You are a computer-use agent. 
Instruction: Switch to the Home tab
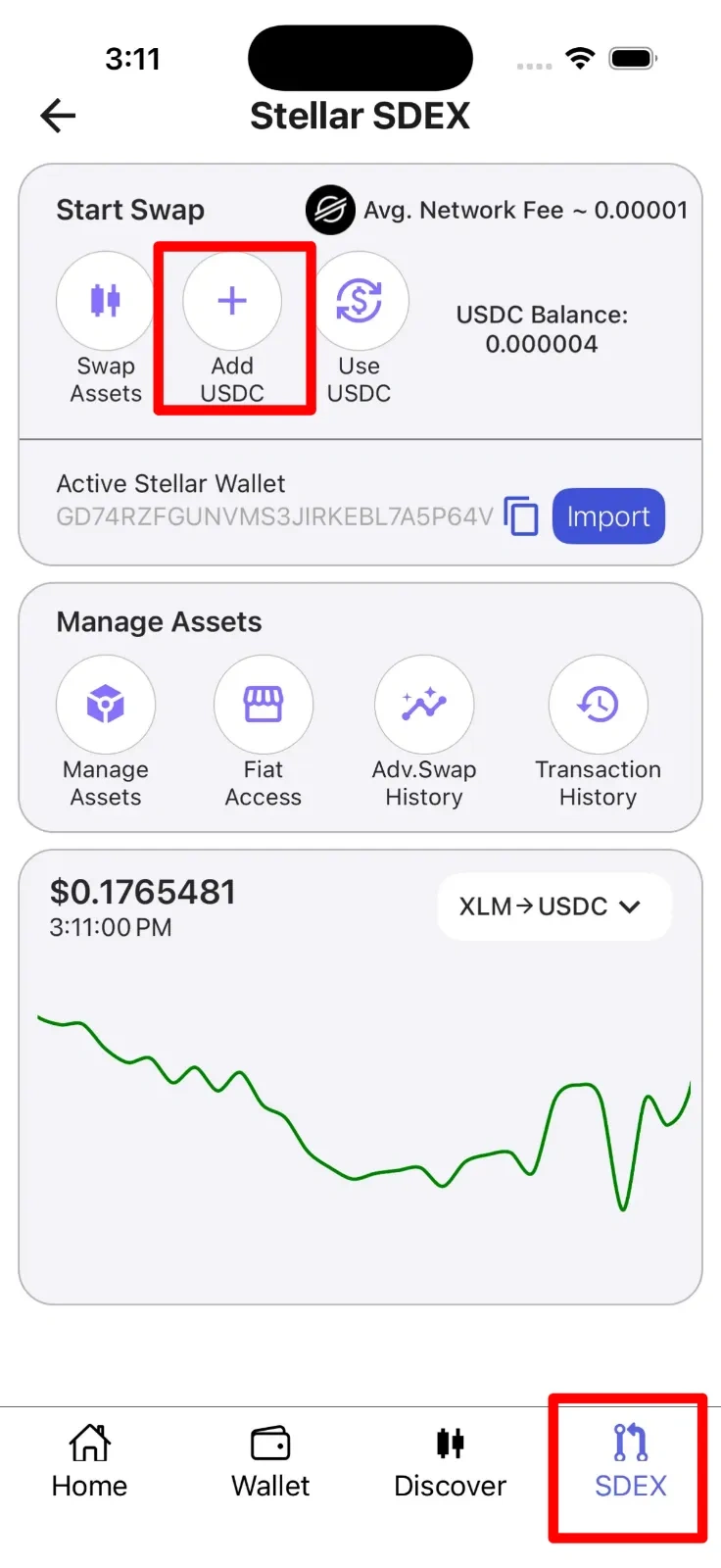click(x=88, y=1460)
